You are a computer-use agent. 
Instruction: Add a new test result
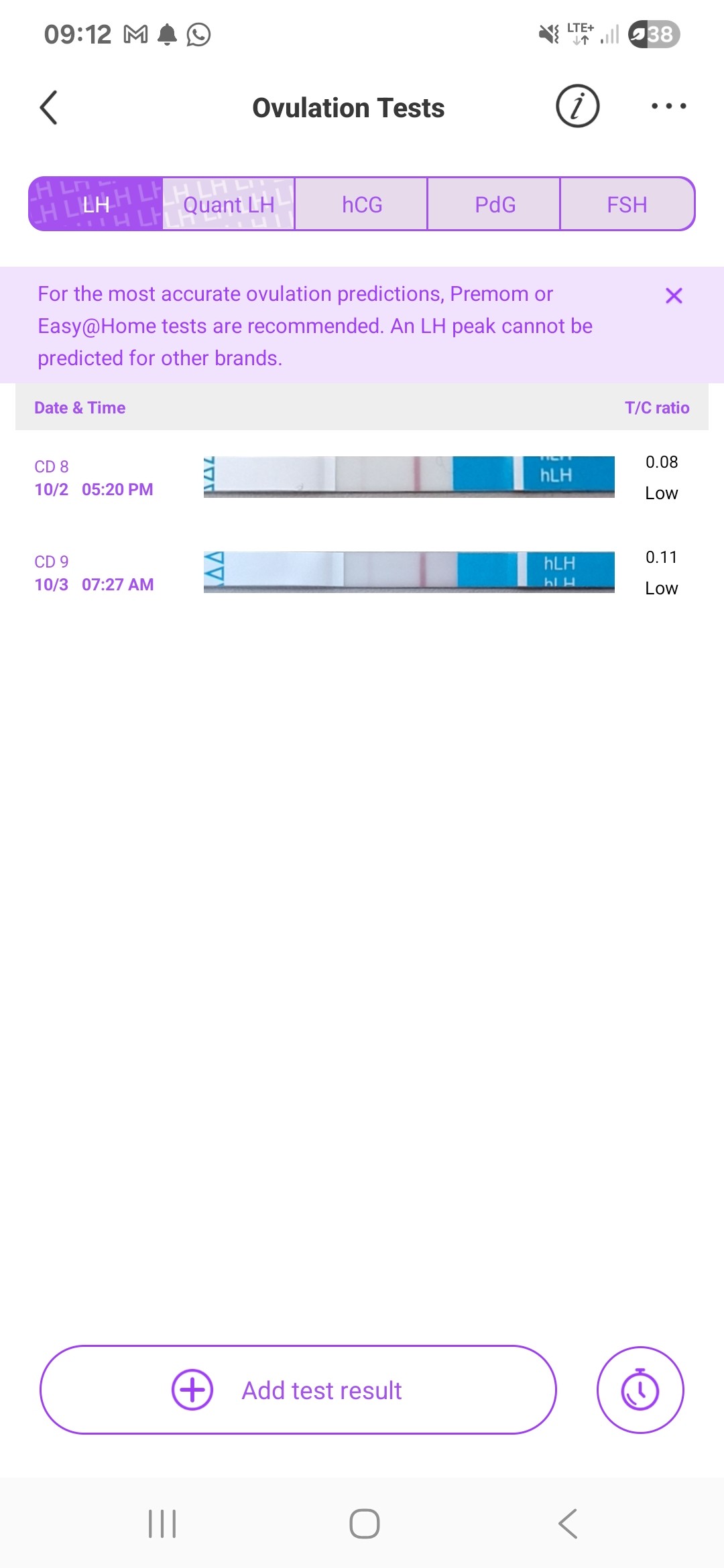click(x=298, y=1390)
